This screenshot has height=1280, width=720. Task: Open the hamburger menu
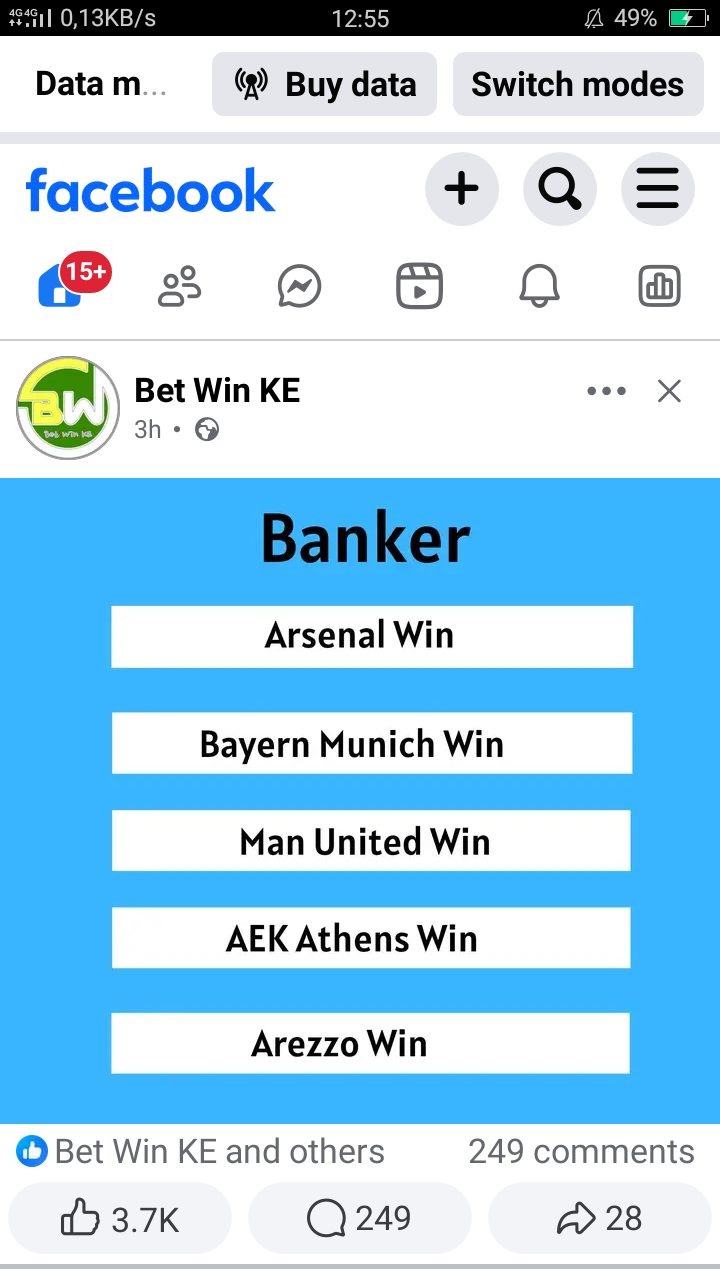click(x=657, y=189)
